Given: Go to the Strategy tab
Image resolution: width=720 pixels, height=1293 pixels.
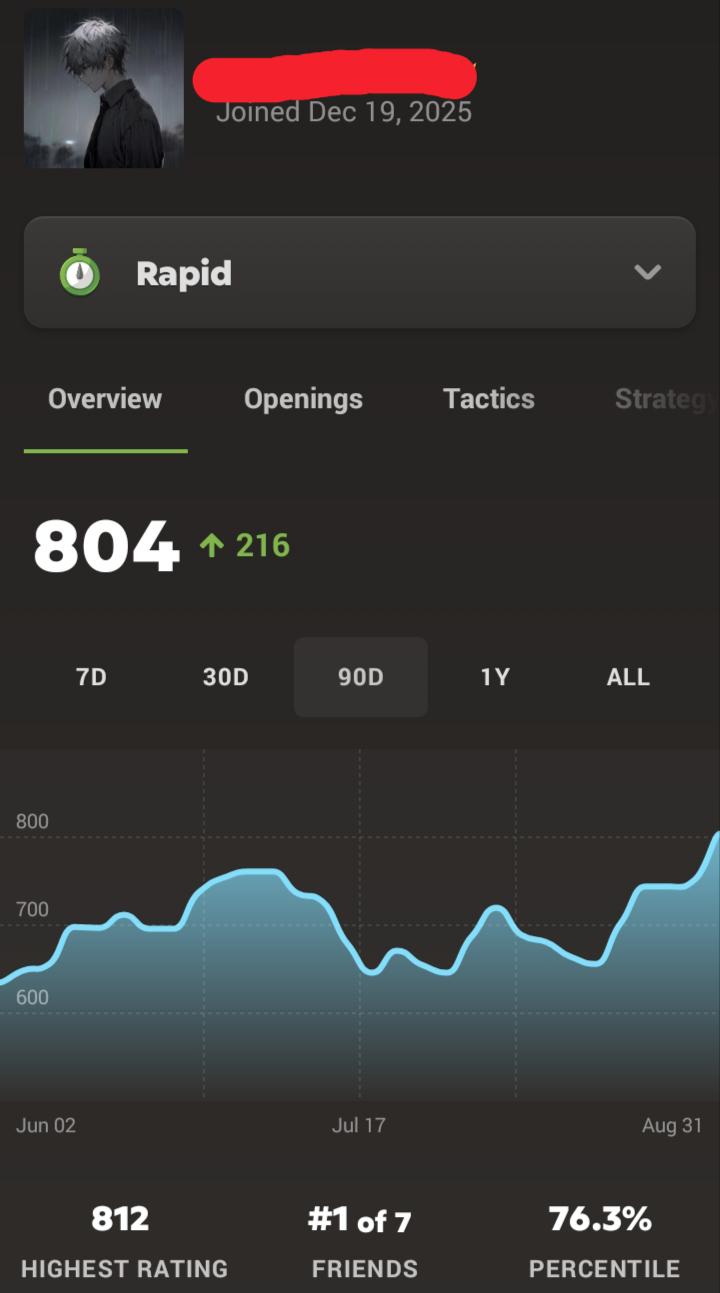Looking at the screenshot, I should click(x=666, y=399).
